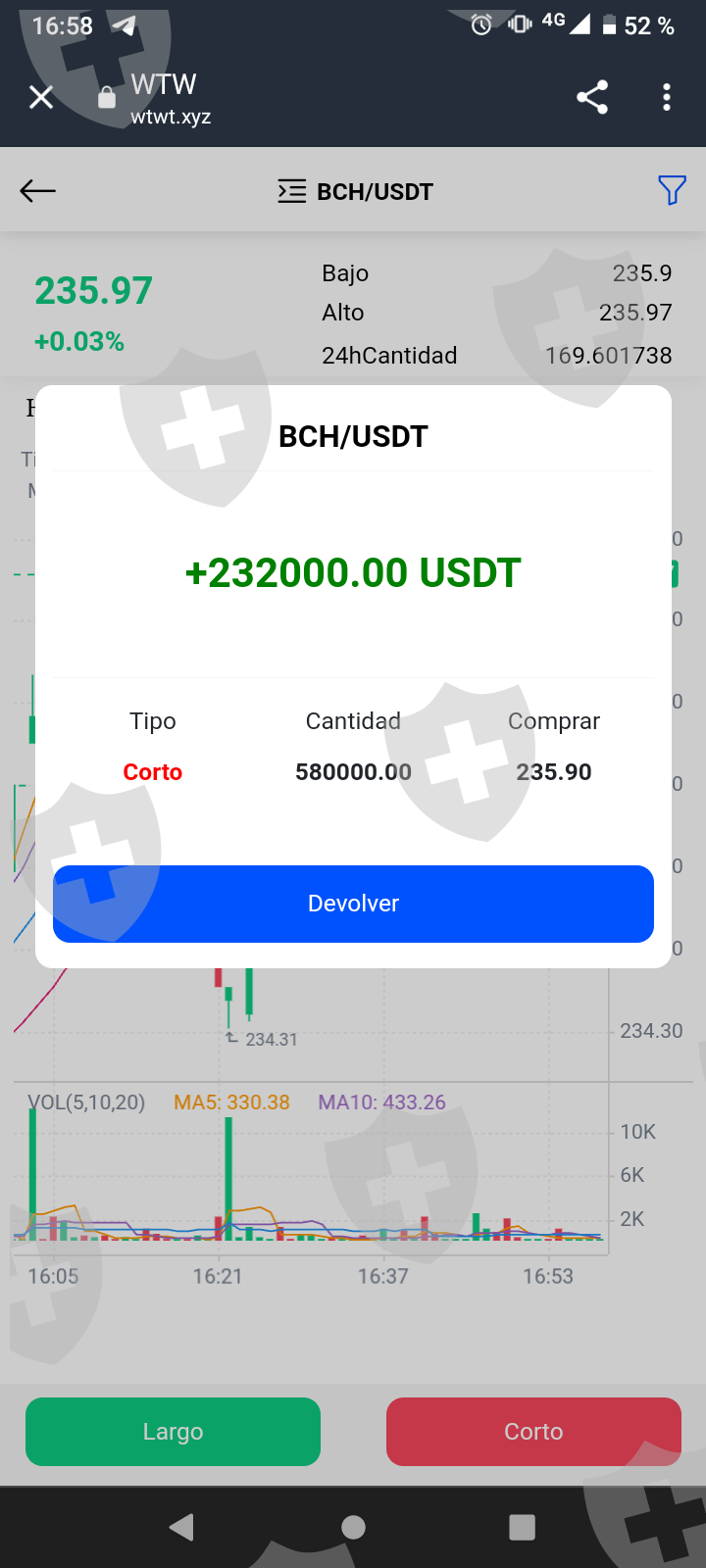Select the green Largo button
Image resolution: width=706 pixels, height=1568 pixels.
[x=173, y=1432]
